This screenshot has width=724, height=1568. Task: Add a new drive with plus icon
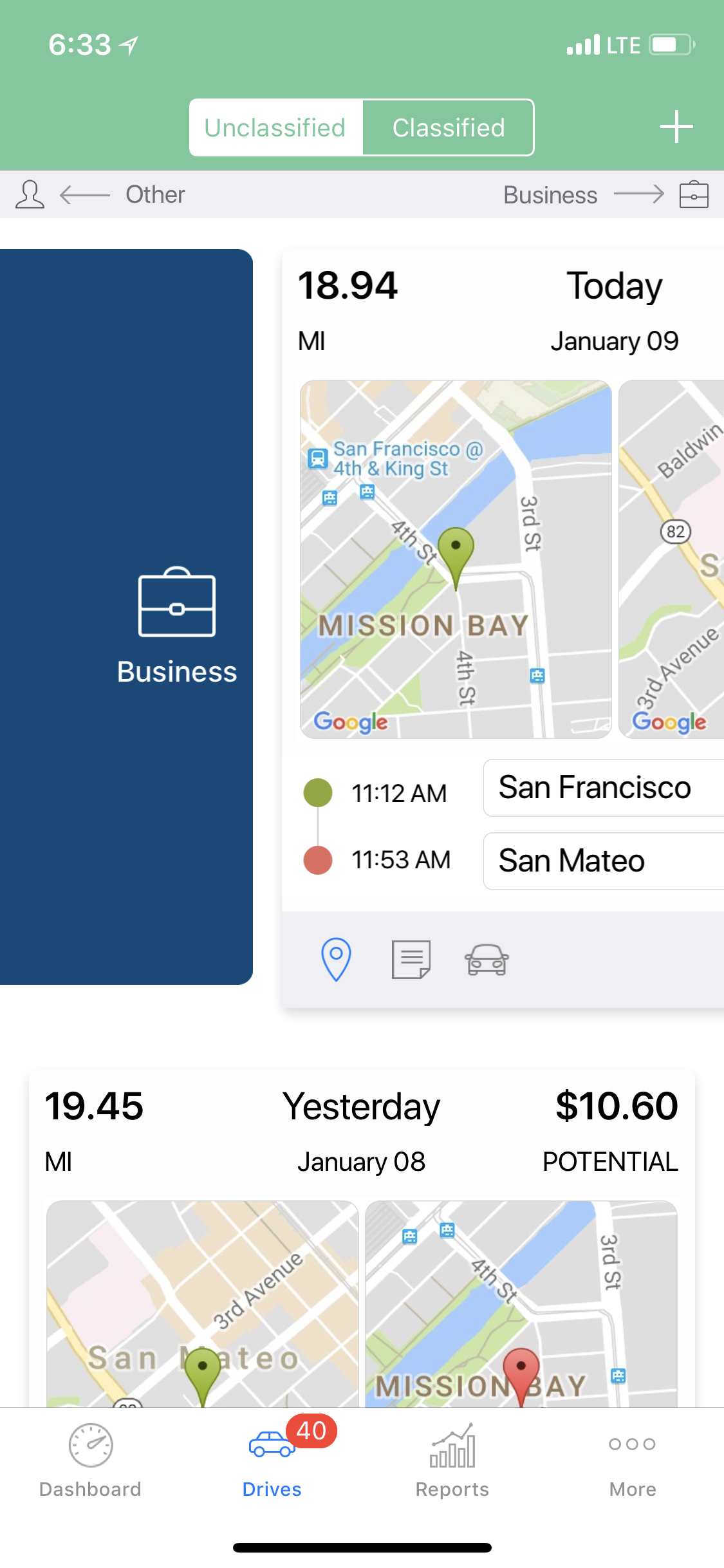pos(676,126)
